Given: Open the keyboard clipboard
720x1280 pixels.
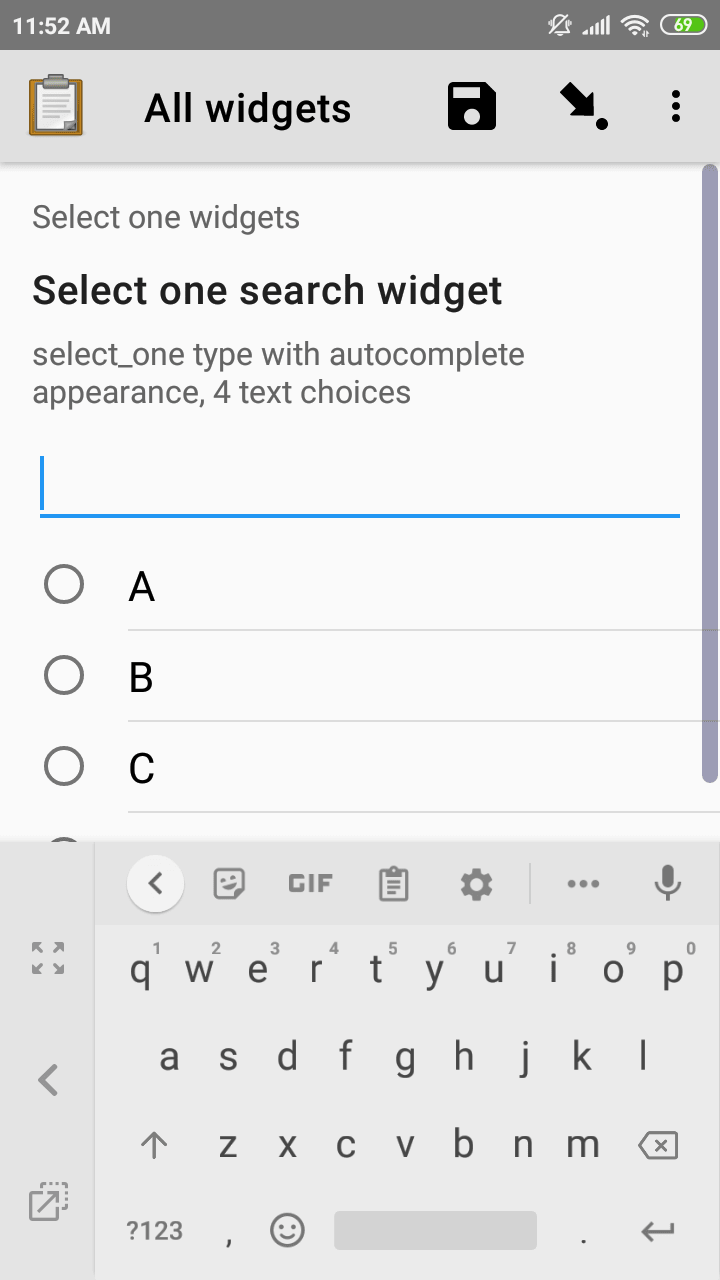Looking at the screenshot, I should pyautogui.click(x=393, y=884).
